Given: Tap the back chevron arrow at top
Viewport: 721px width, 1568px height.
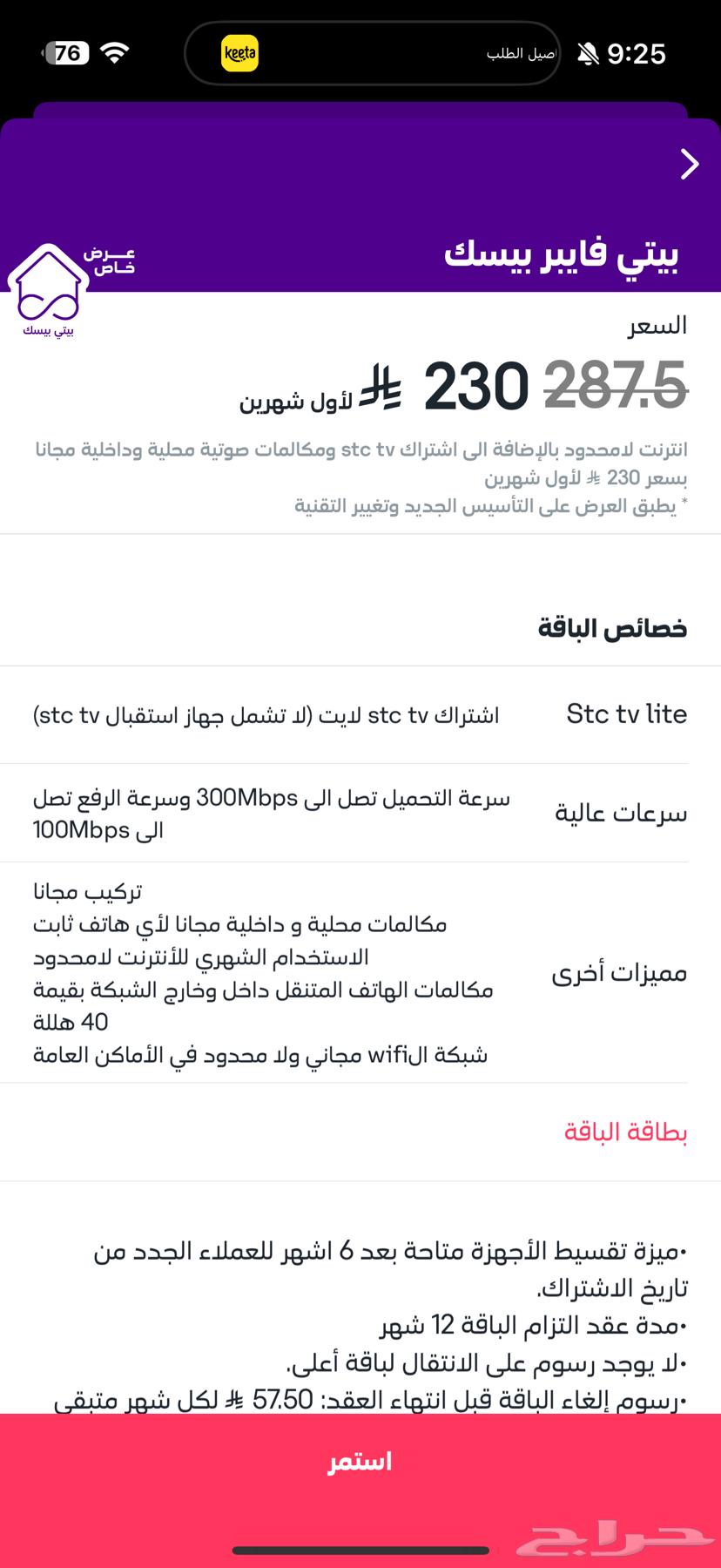Looking at the screenshot, I should coord(690,165).
